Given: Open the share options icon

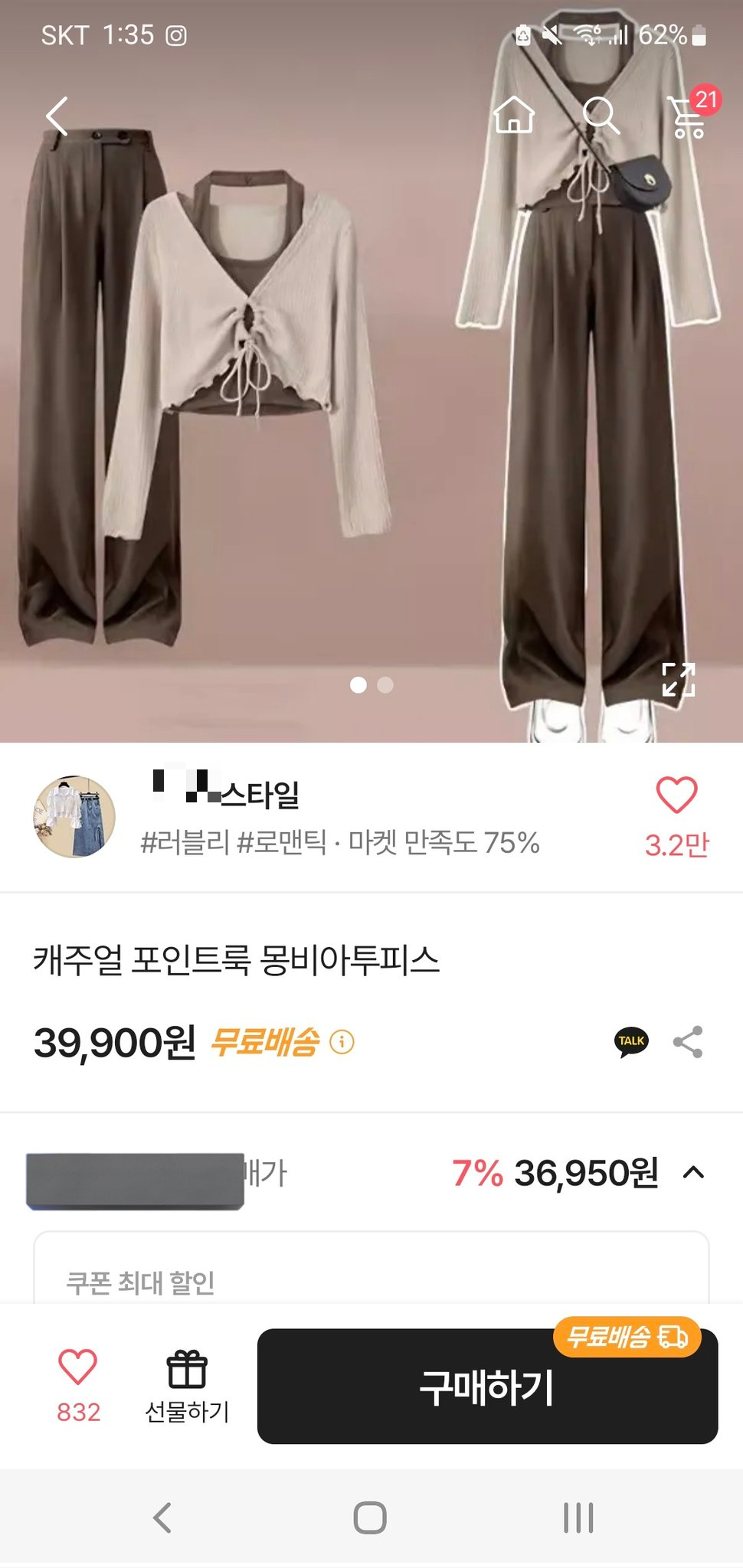Looking at the screenshot, I should coord(688,1042).
